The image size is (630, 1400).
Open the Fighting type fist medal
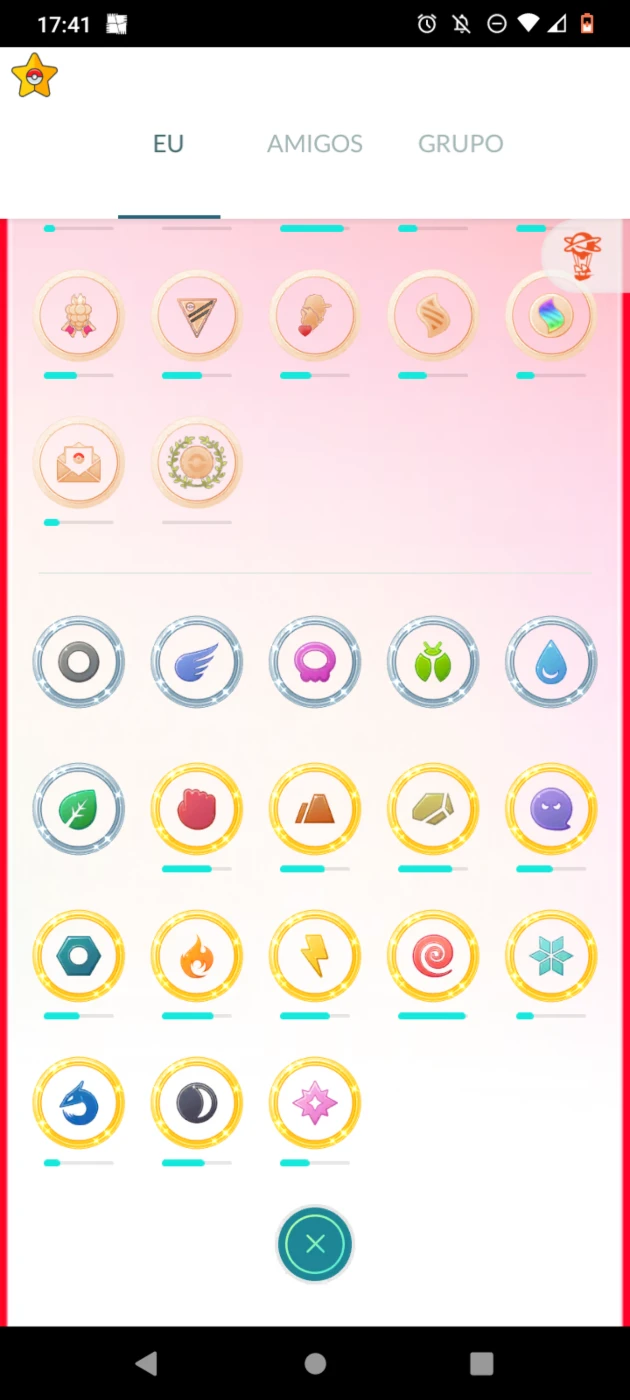(x=197, y=809)
